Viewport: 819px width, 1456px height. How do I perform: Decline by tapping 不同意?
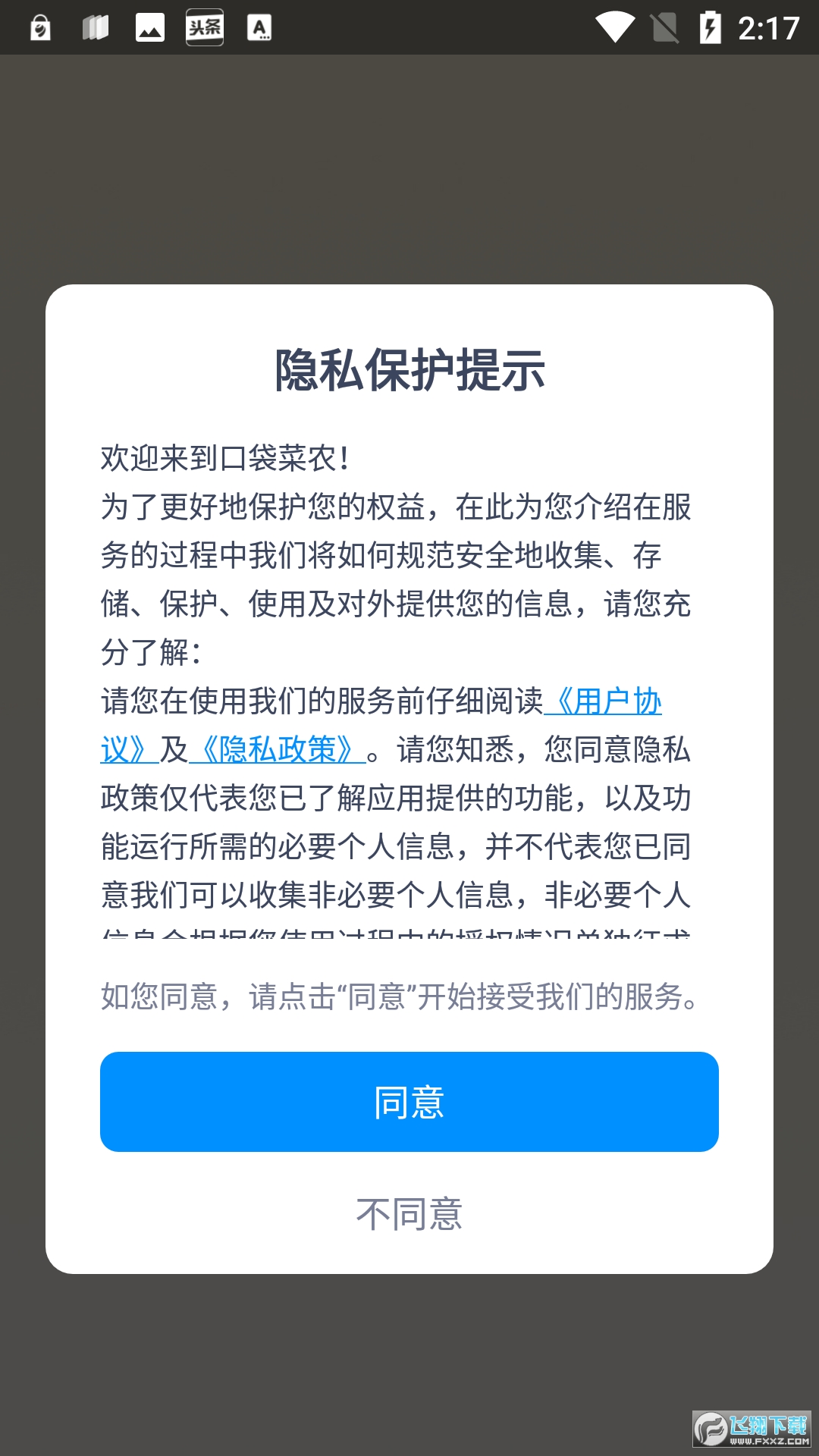point(409,1214)
